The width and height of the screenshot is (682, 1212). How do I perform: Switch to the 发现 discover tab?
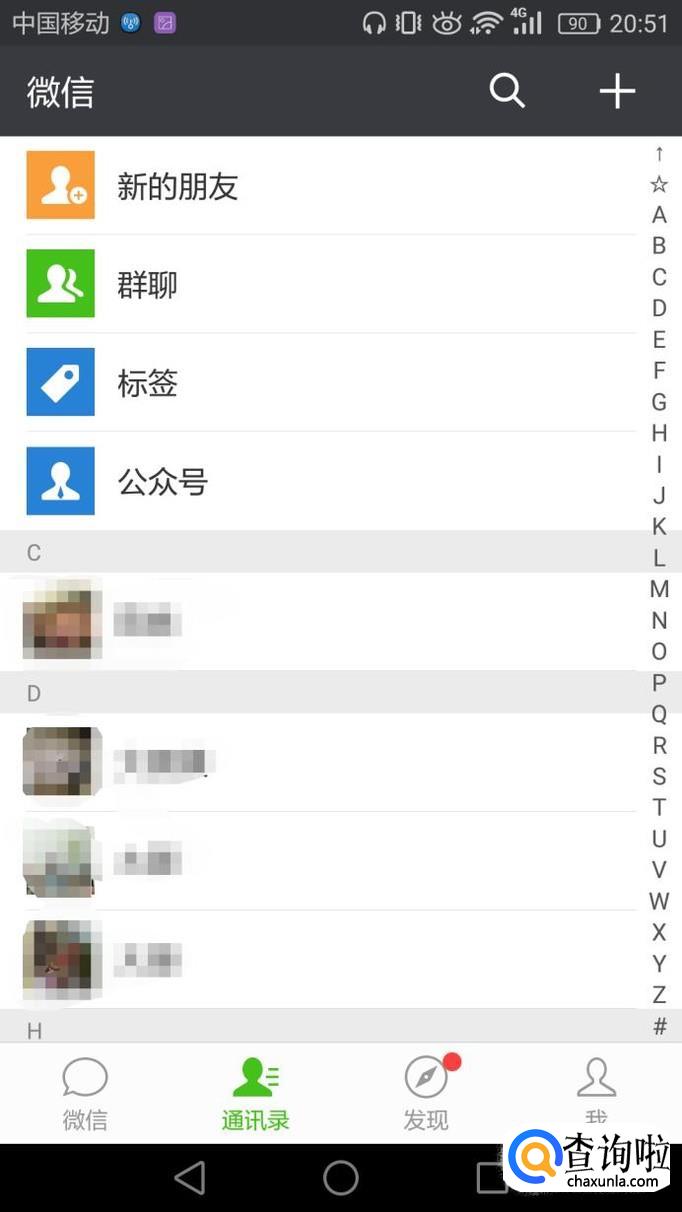click(x=427, y=1094)
